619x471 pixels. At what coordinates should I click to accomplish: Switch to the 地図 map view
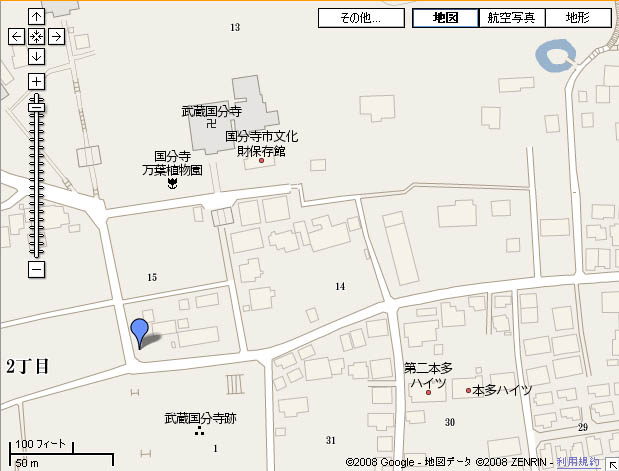446,18
